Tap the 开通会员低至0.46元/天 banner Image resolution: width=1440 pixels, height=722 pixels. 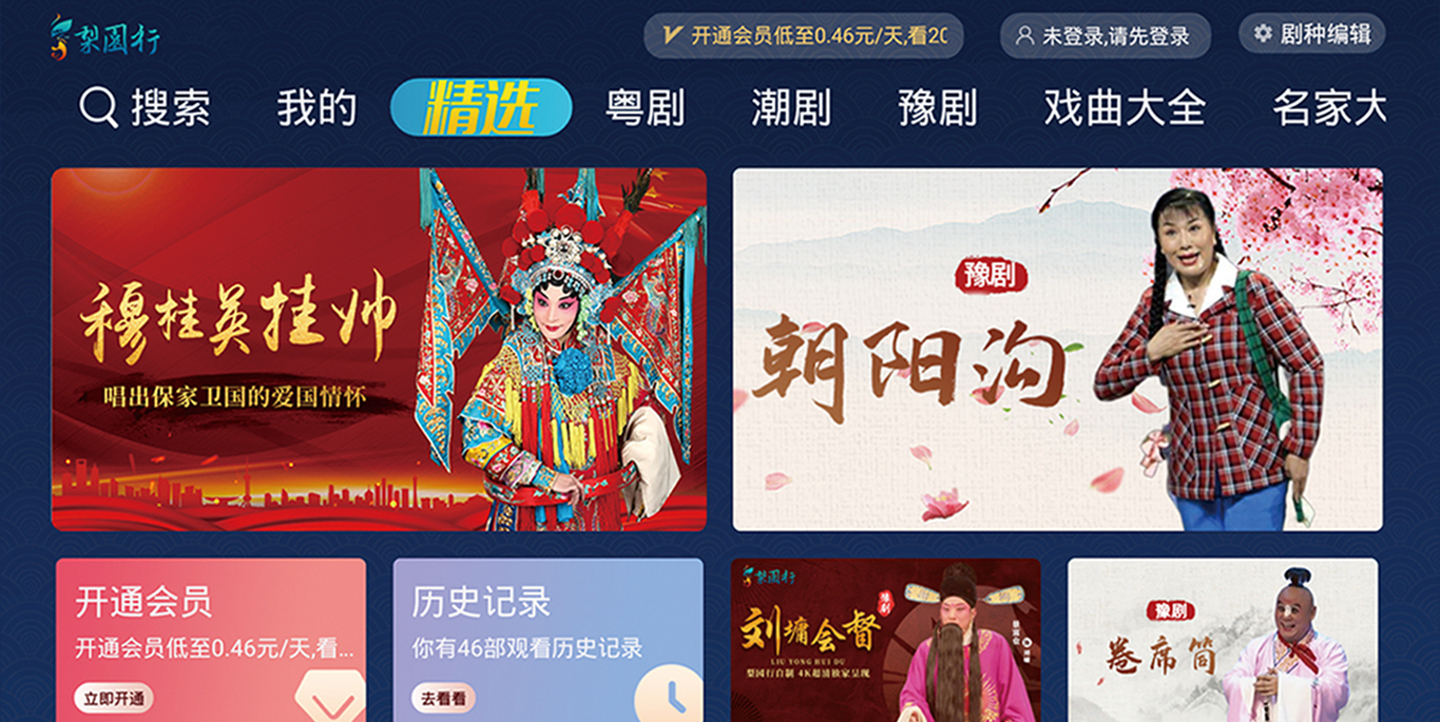[x=804, y=36]
